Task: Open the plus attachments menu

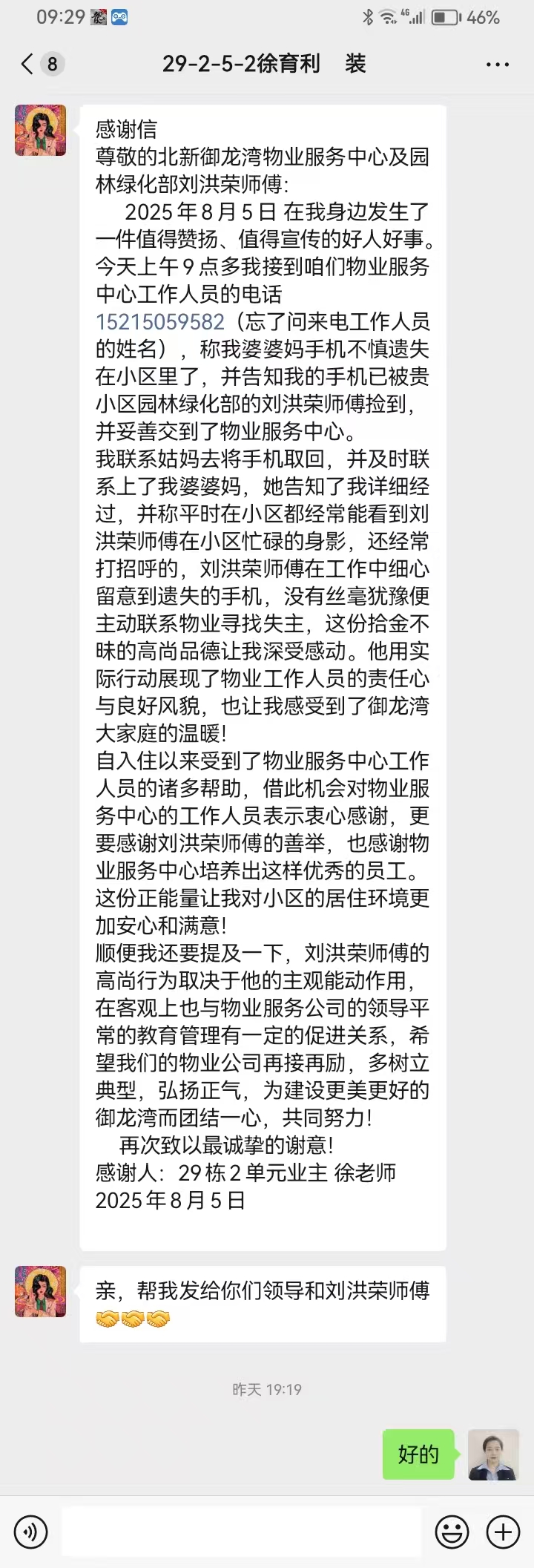Action: coord(503,1531)
